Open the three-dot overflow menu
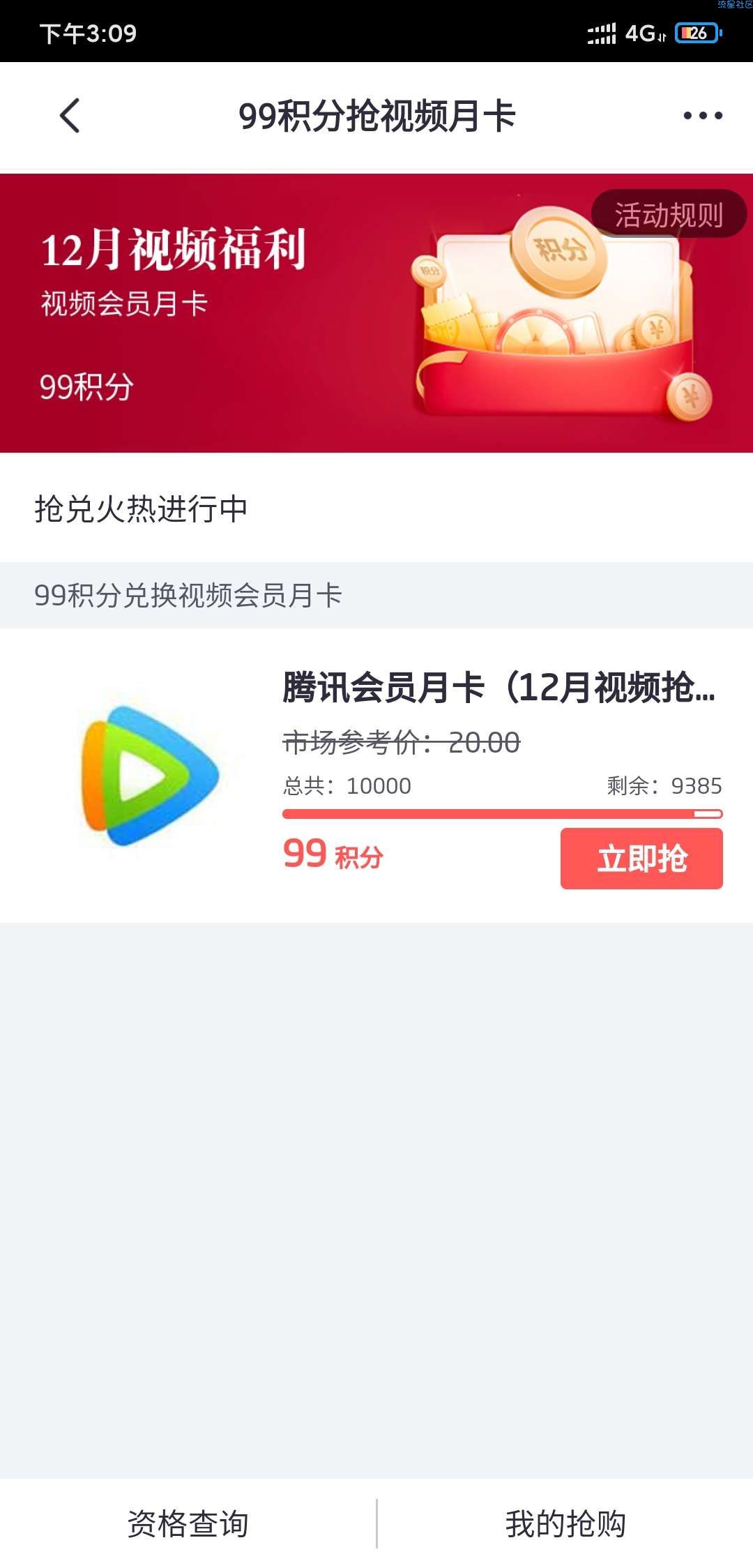The image size is (753, 1568). (702, 116)
